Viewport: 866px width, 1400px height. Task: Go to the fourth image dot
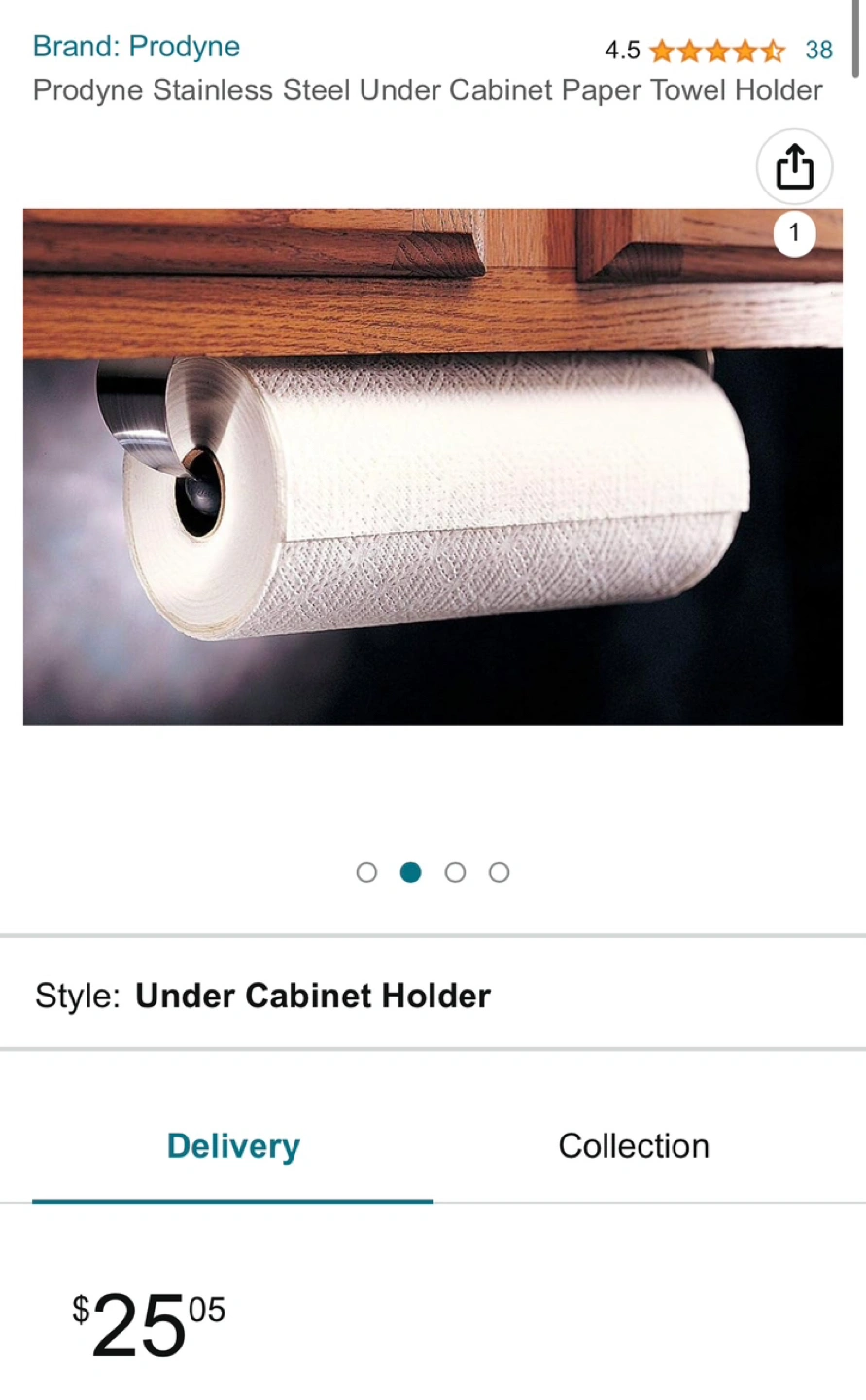pyautogui.click(x=499, y=872)
